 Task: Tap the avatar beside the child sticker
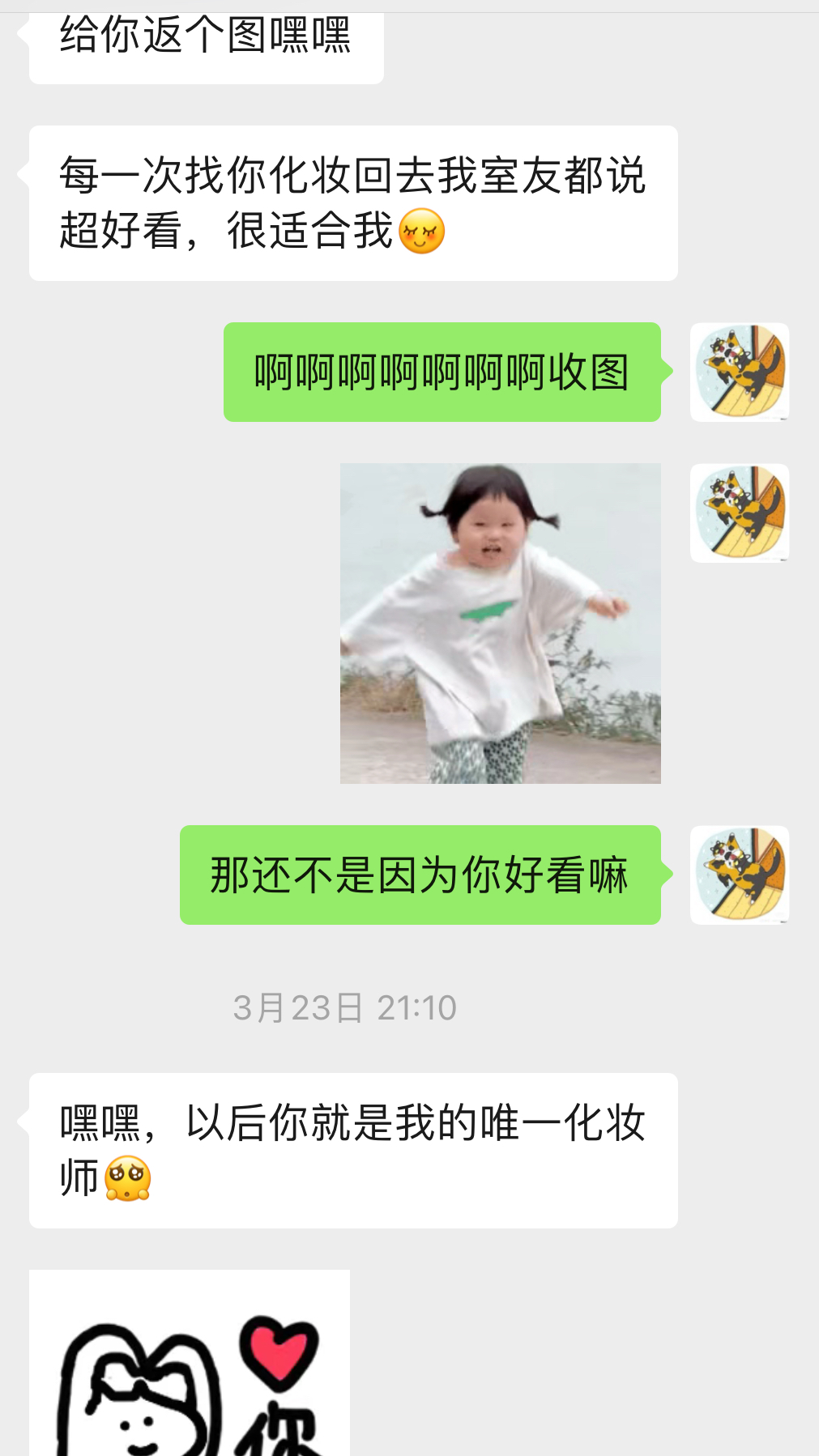point(740,513)
